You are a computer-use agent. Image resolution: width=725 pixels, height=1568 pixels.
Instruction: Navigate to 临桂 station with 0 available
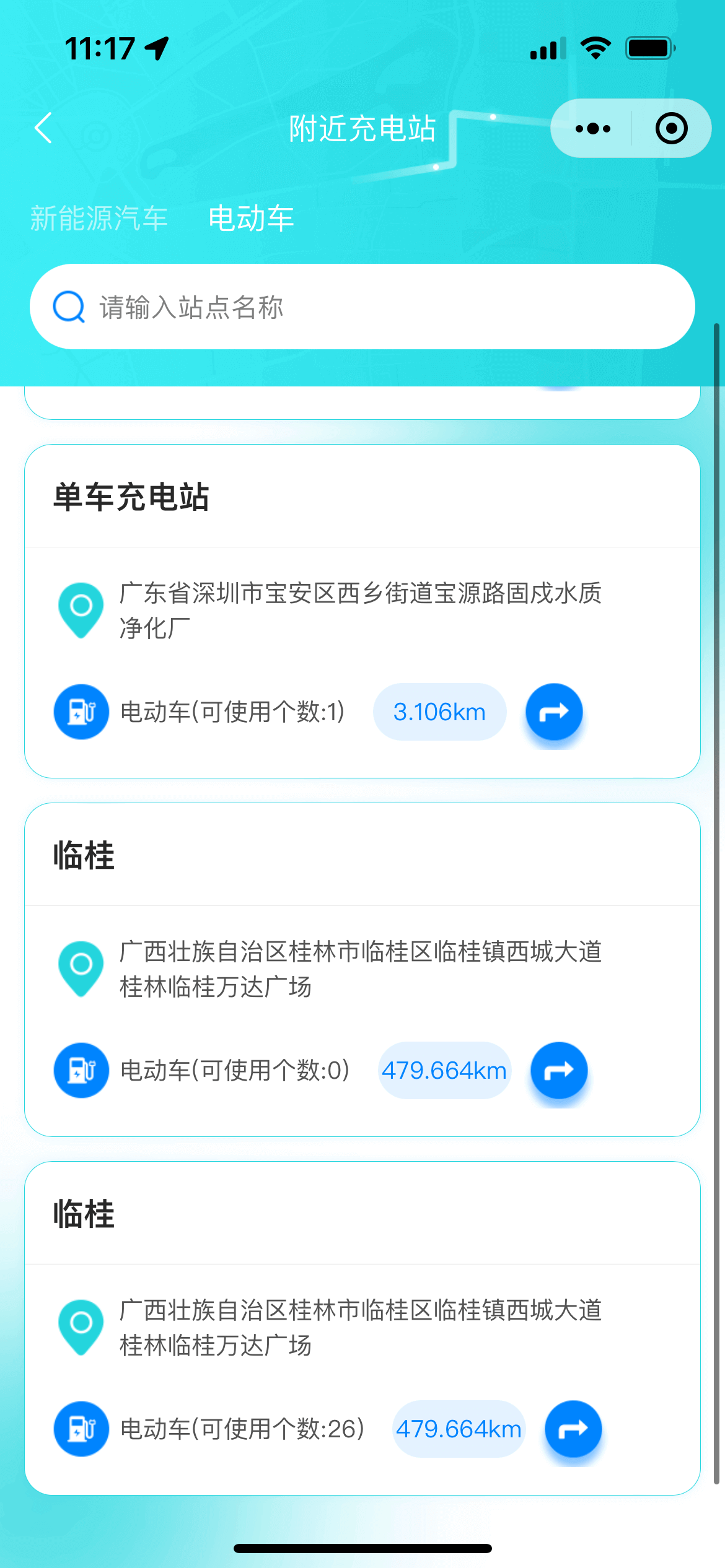(x=559, y=1070)
